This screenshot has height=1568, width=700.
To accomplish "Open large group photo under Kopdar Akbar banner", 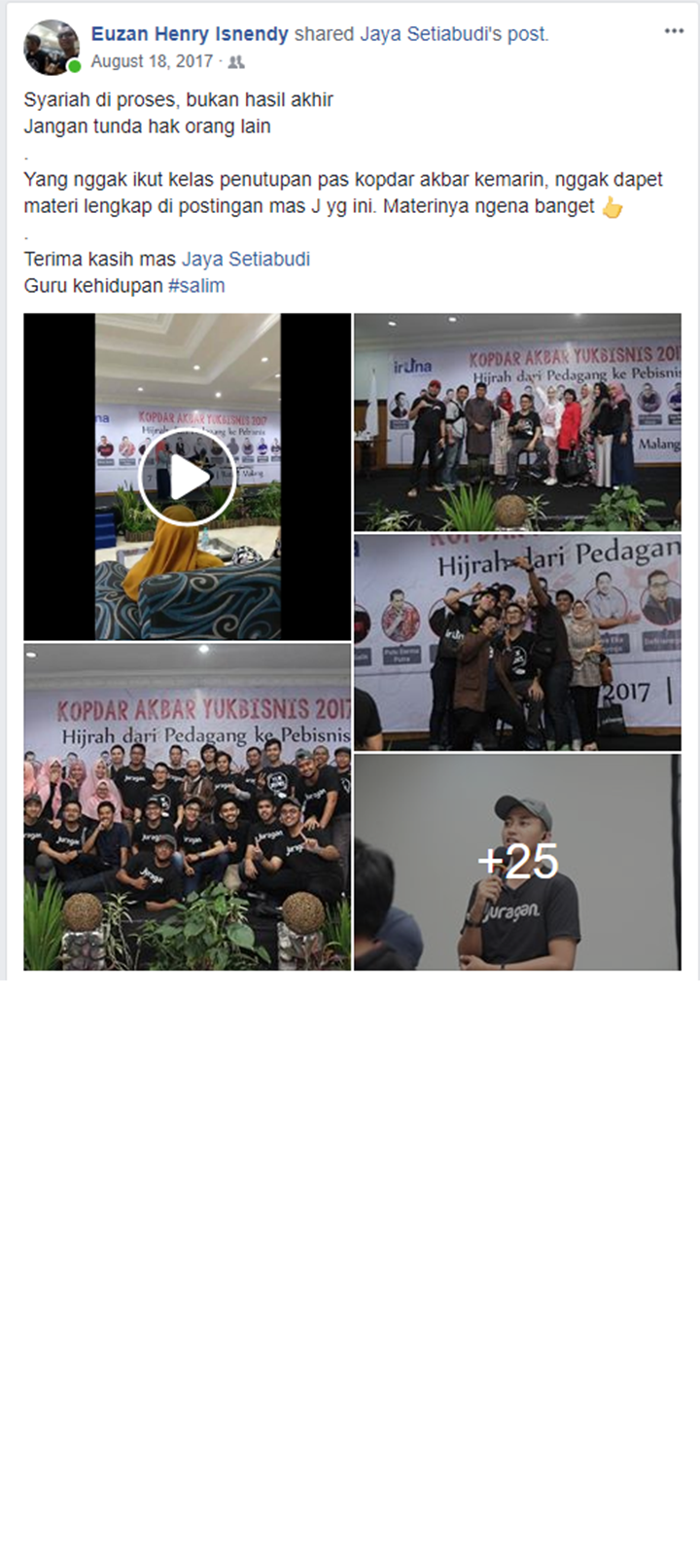I will (188, 806).
